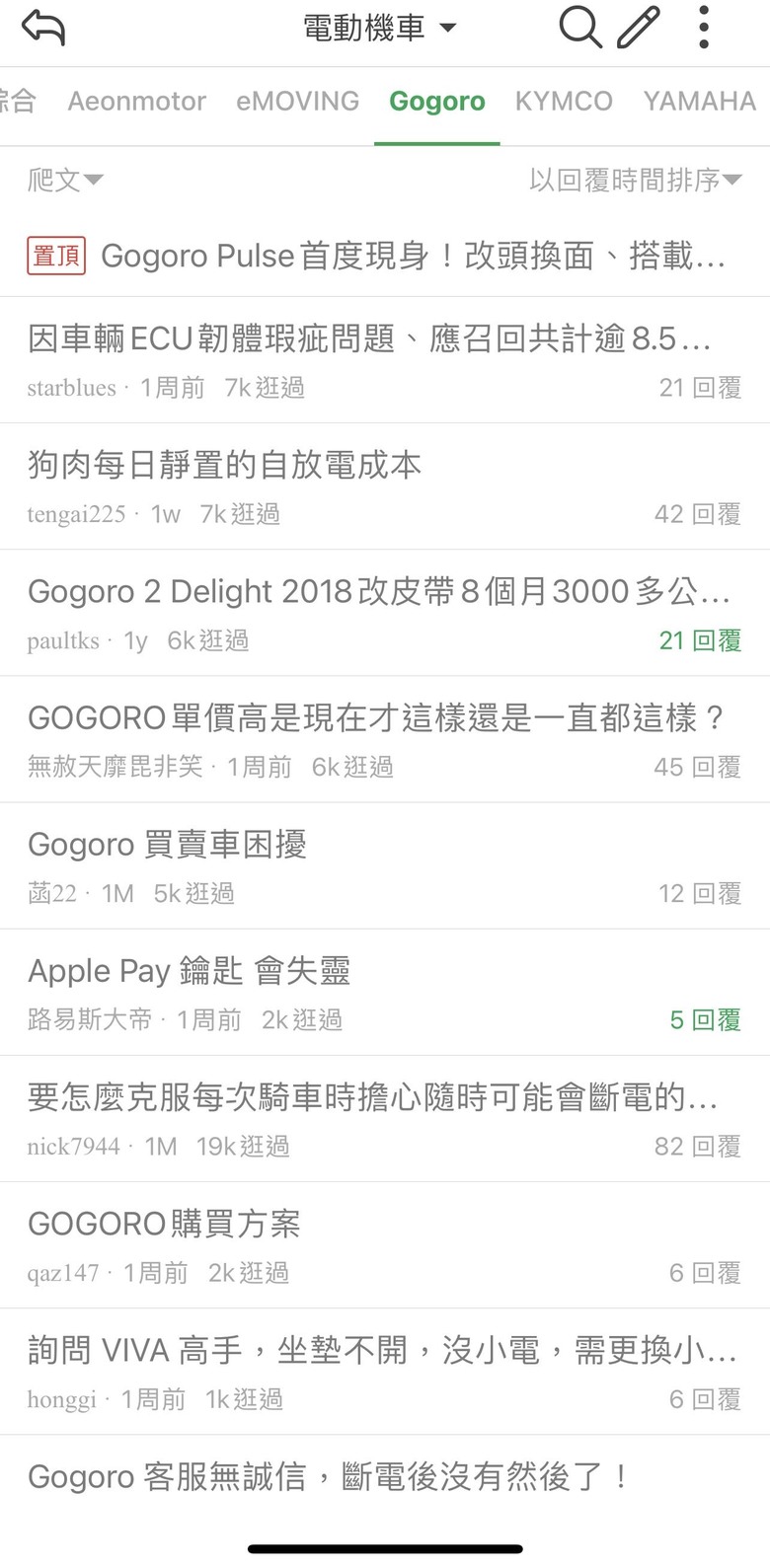Open the Gogoro 買賣車困擾 thread
This screenshot has height=1568, width=770.
click(x=385, y=865)
